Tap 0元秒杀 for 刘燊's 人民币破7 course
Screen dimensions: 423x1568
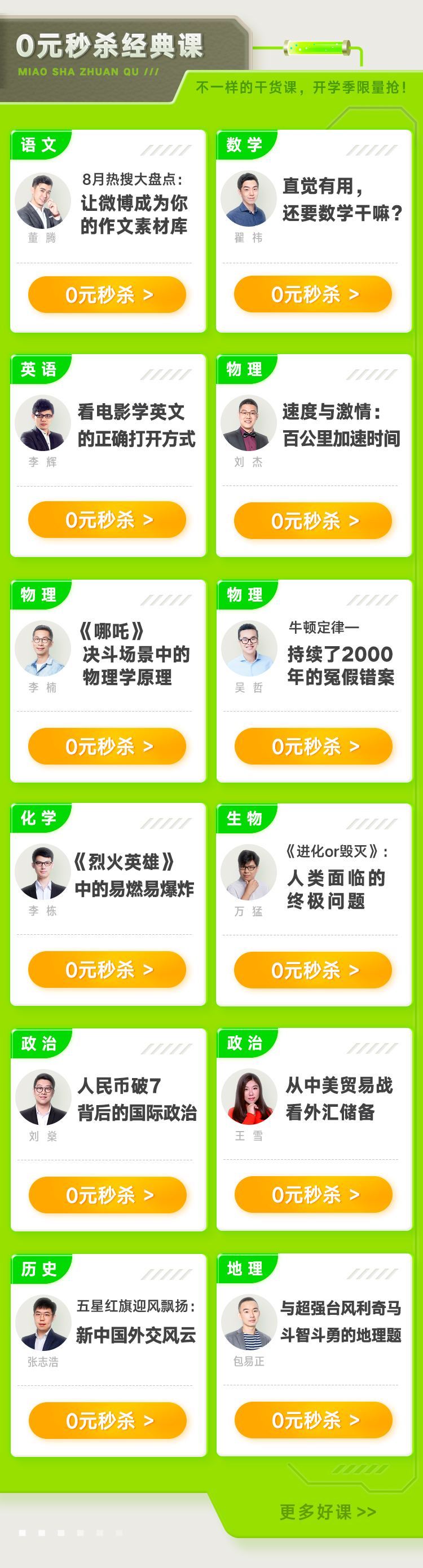coord(108,1195)
